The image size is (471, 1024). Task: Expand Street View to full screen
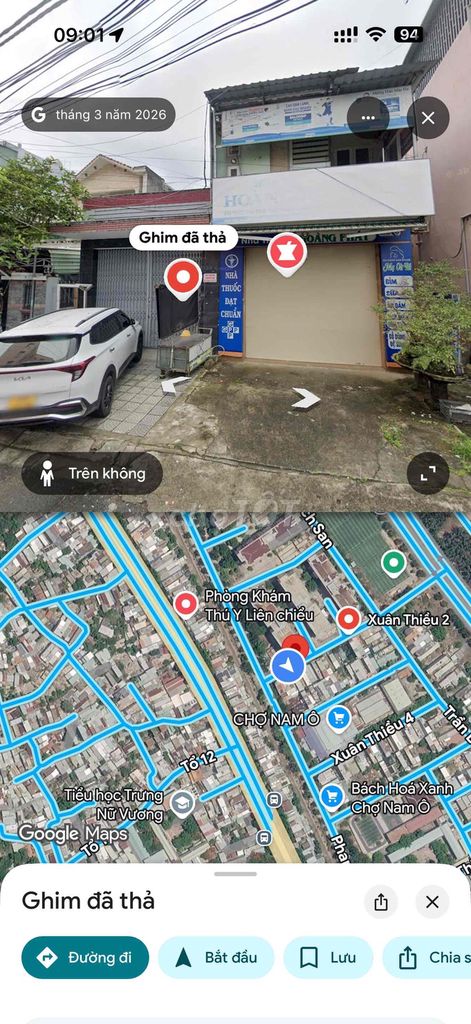[428, 473]
